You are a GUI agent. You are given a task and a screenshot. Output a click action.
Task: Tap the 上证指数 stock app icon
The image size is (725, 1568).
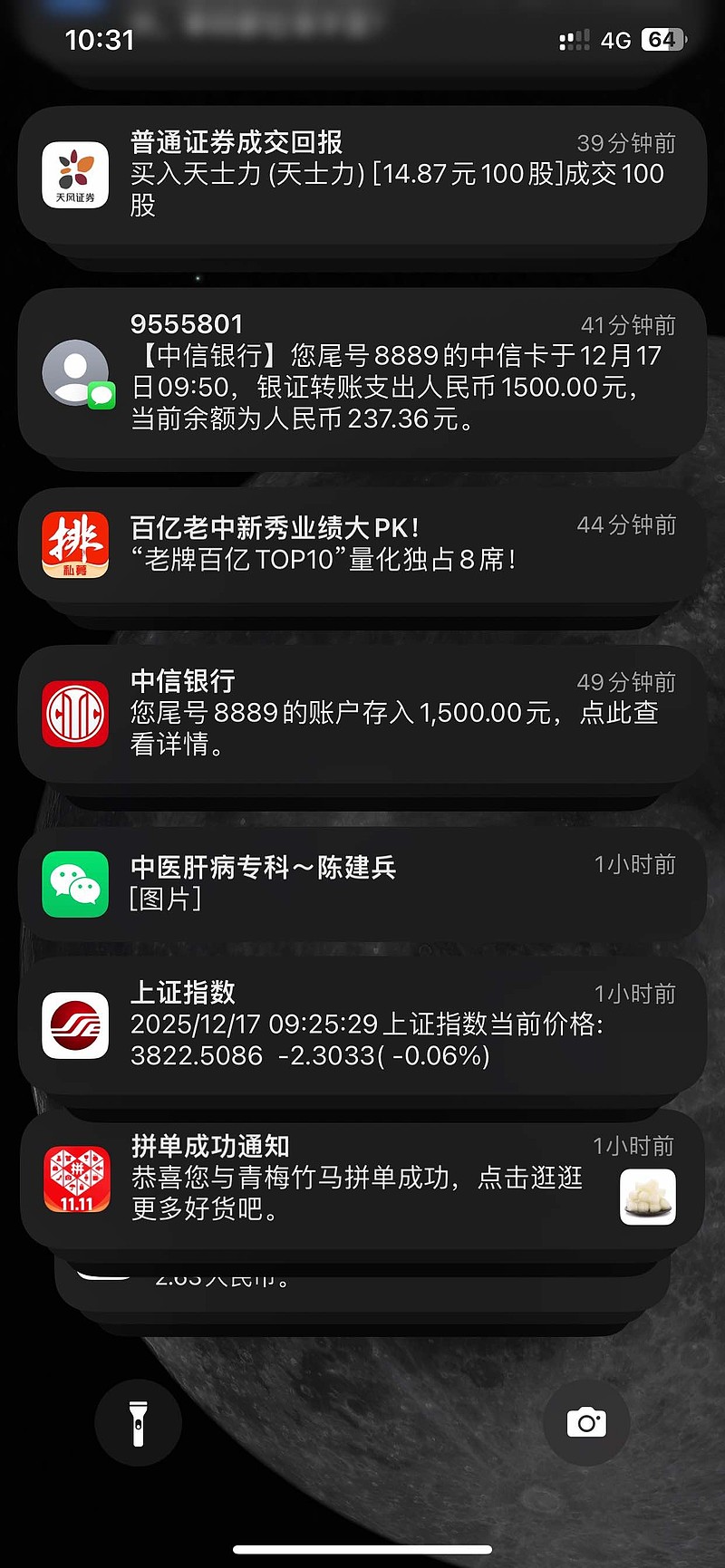coord(75,1026)
